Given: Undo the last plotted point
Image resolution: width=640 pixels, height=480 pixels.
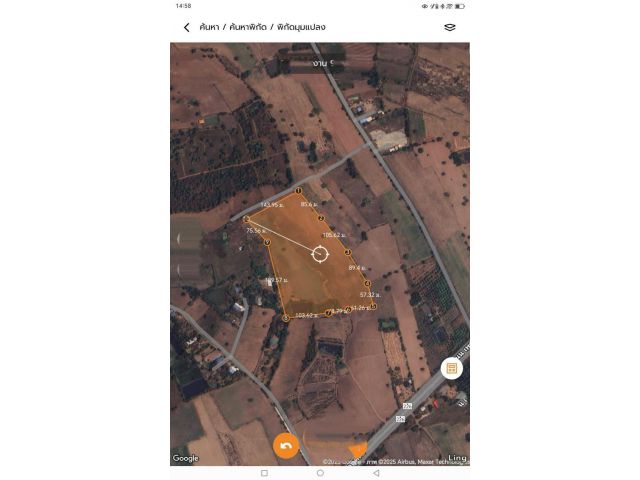Looking at the screenshot, I should (x=286, y=446).
